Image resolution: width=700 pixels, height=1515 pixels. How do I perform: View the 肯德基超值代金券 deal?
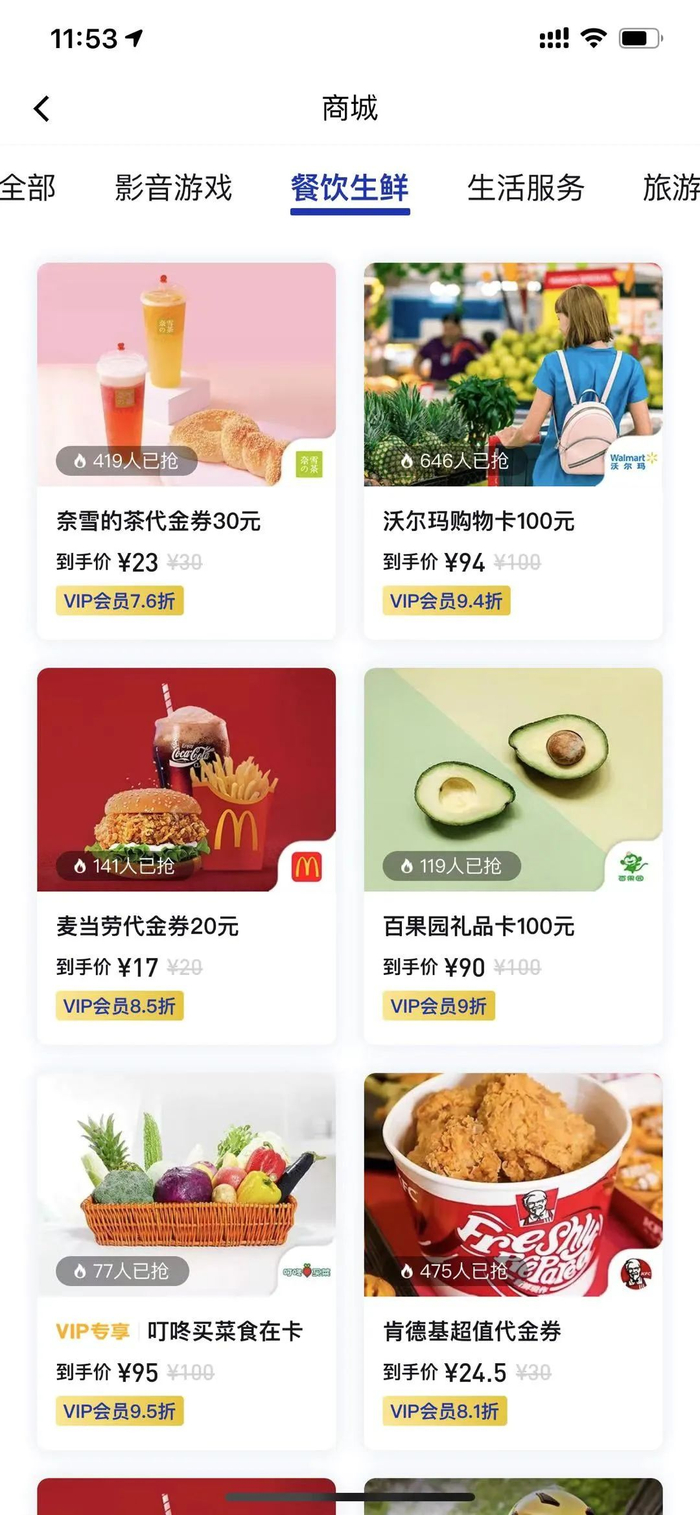coord(513,1260)
